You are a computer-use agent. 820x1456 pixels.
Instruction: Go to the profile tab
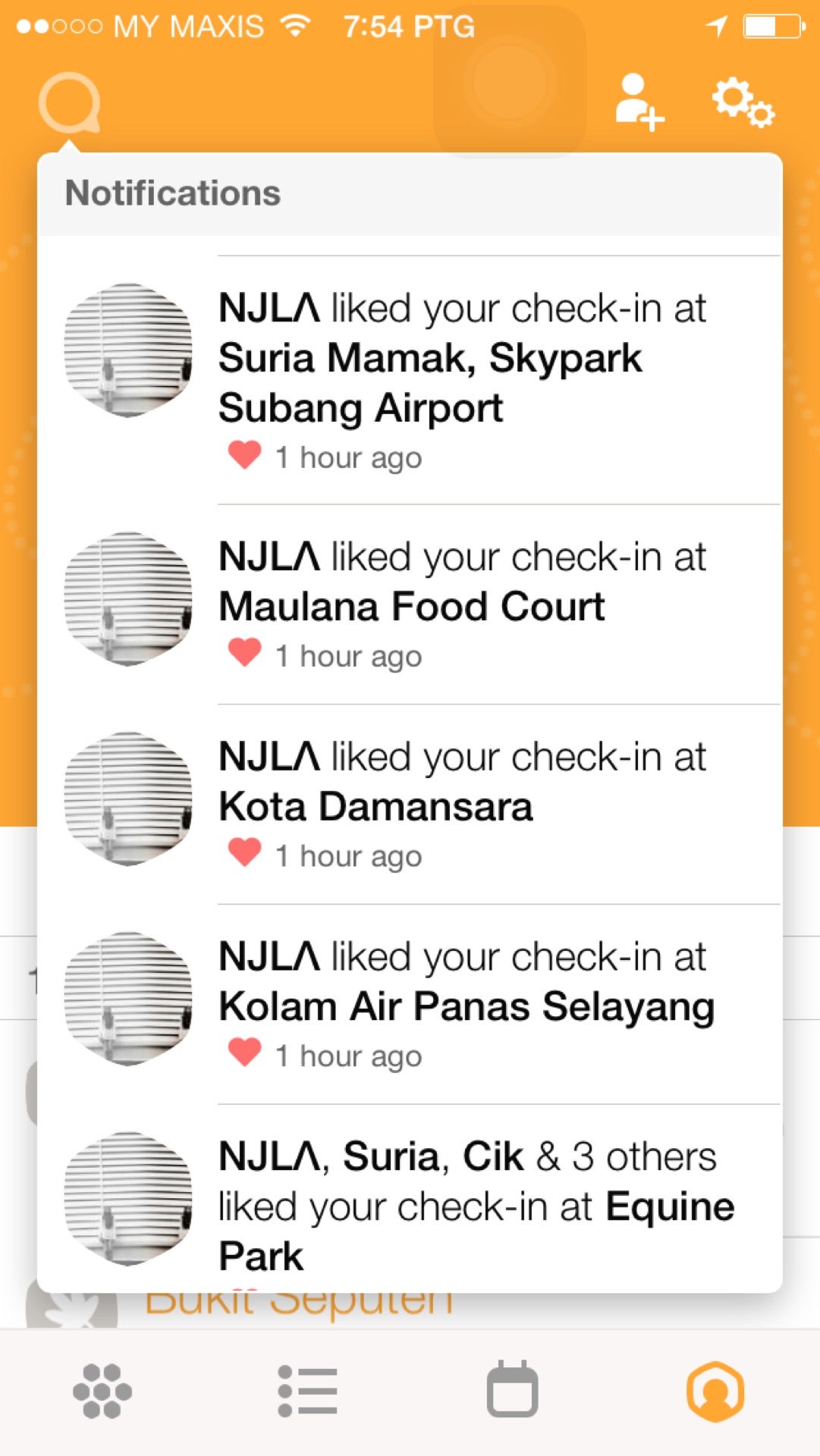(x=715, y=1391)
